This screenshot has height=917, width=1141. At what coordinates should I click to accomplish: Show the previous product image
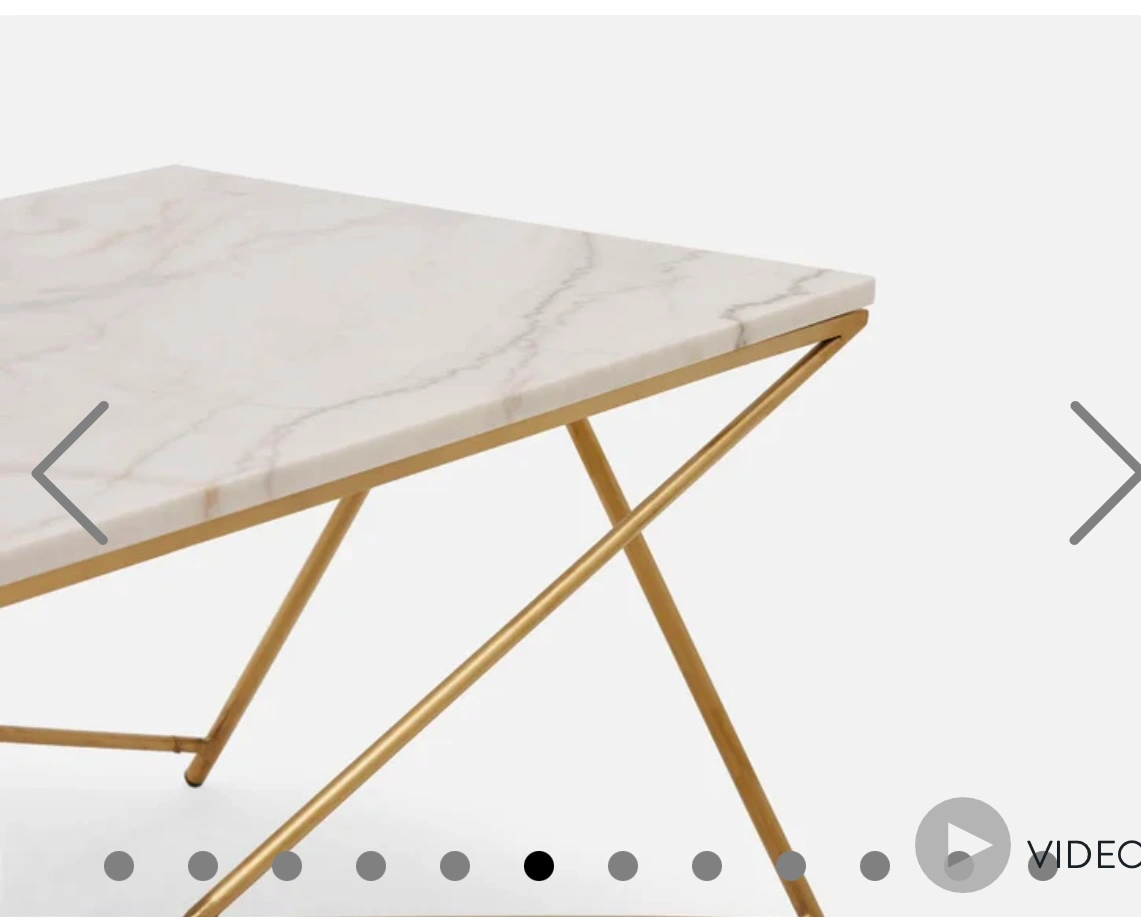tap(70, 473)
